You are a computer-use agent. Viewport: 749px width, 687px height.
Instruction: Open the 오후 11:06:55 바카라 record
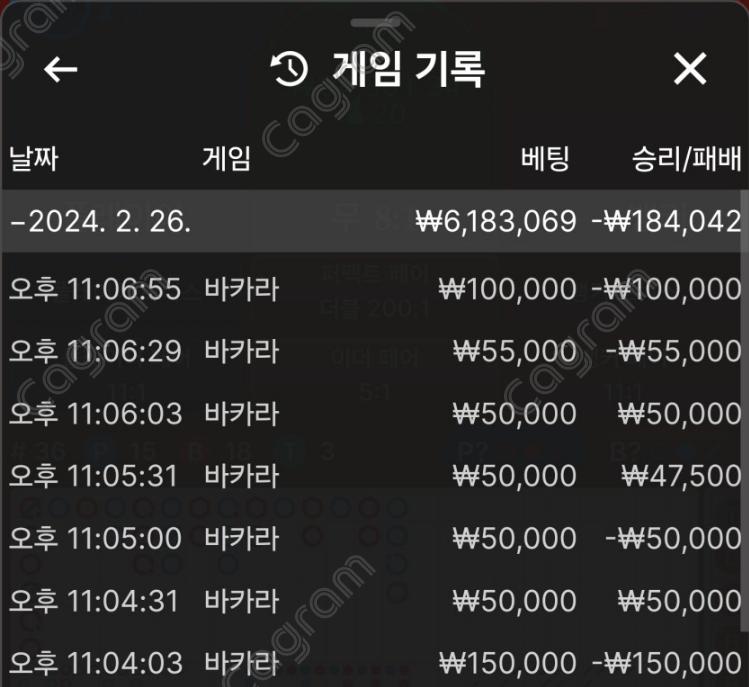374,290
